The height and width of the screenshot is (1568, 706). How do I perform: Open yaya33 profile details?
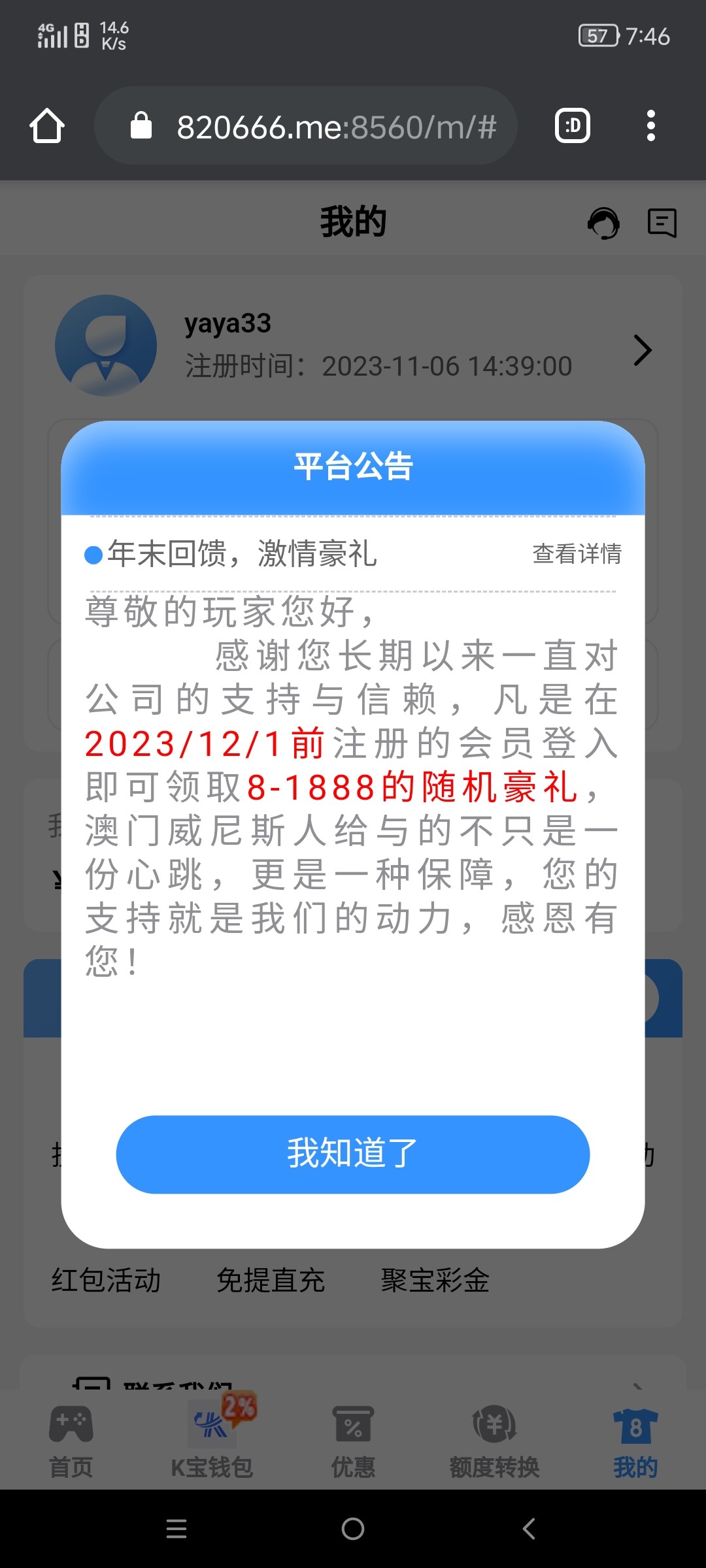point(643,350)
